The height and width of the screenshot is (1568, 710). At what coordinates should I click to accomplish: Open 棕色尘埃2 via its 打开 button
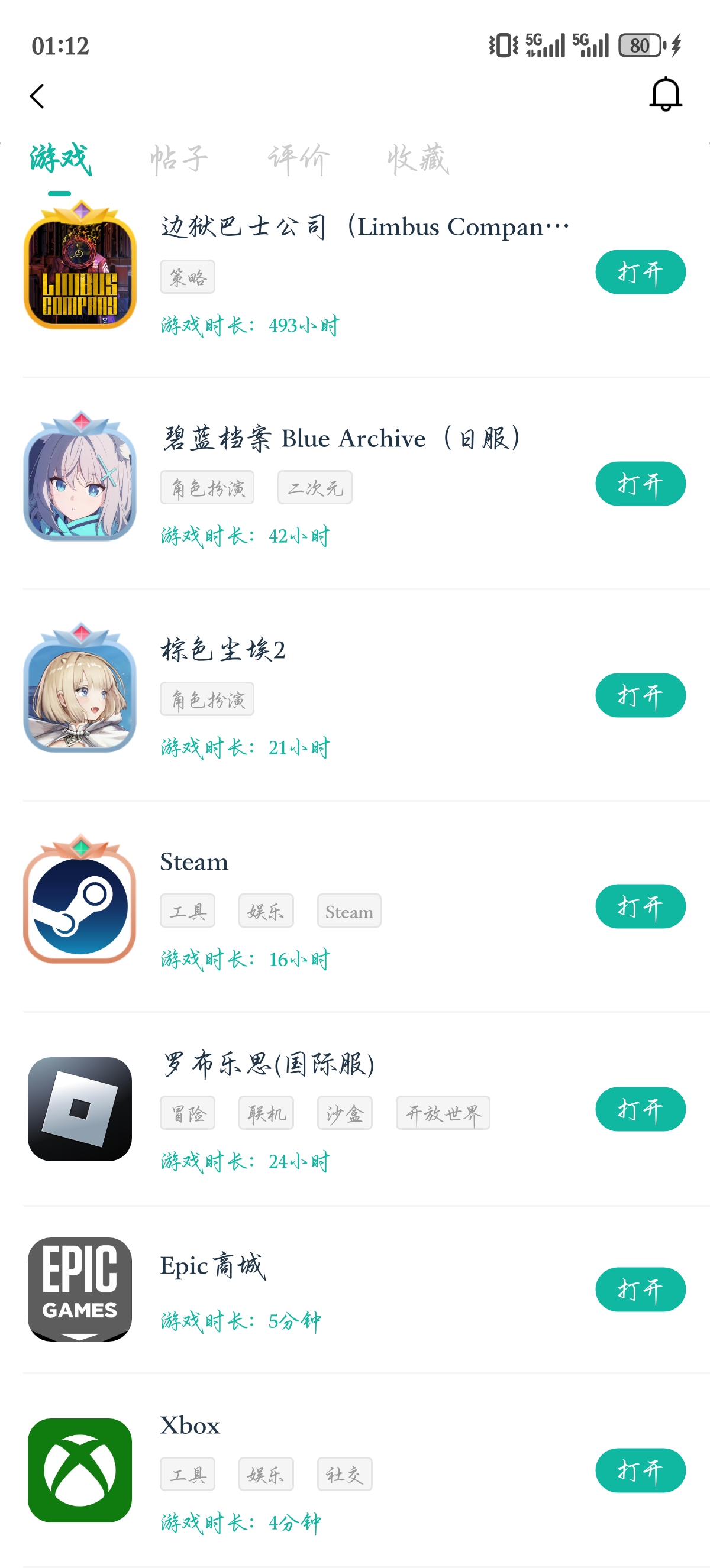point(640,695)
